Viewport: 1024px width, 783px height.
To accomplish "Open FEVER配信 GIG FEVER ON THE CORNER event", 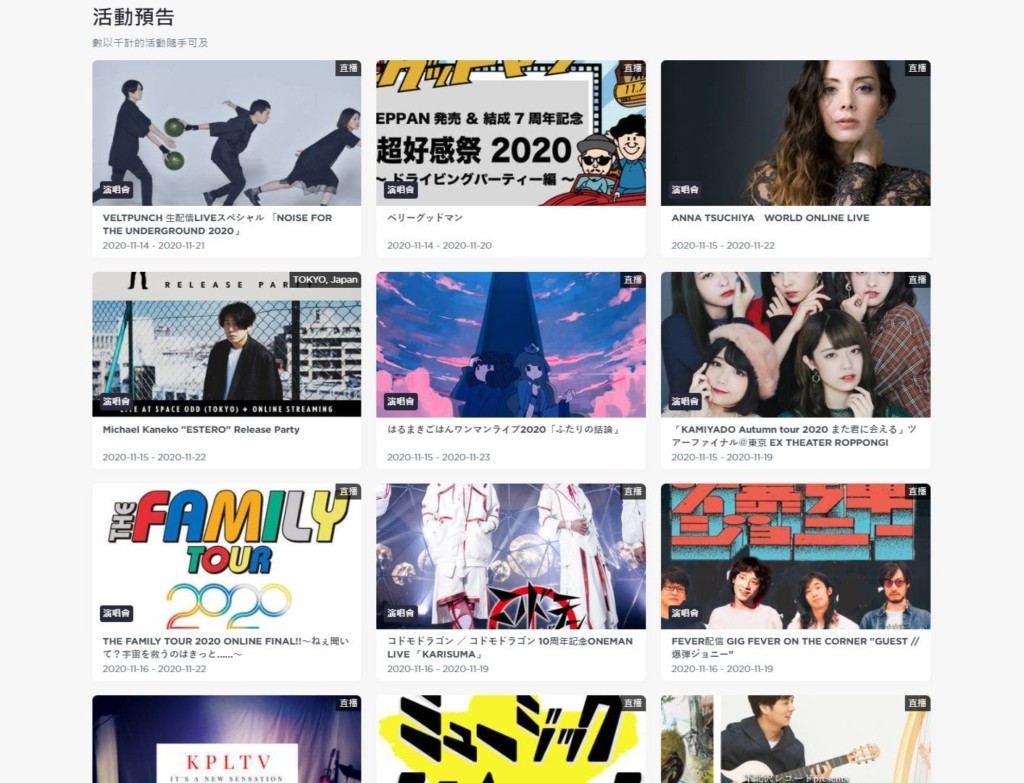I will click(x=795, y=557).
